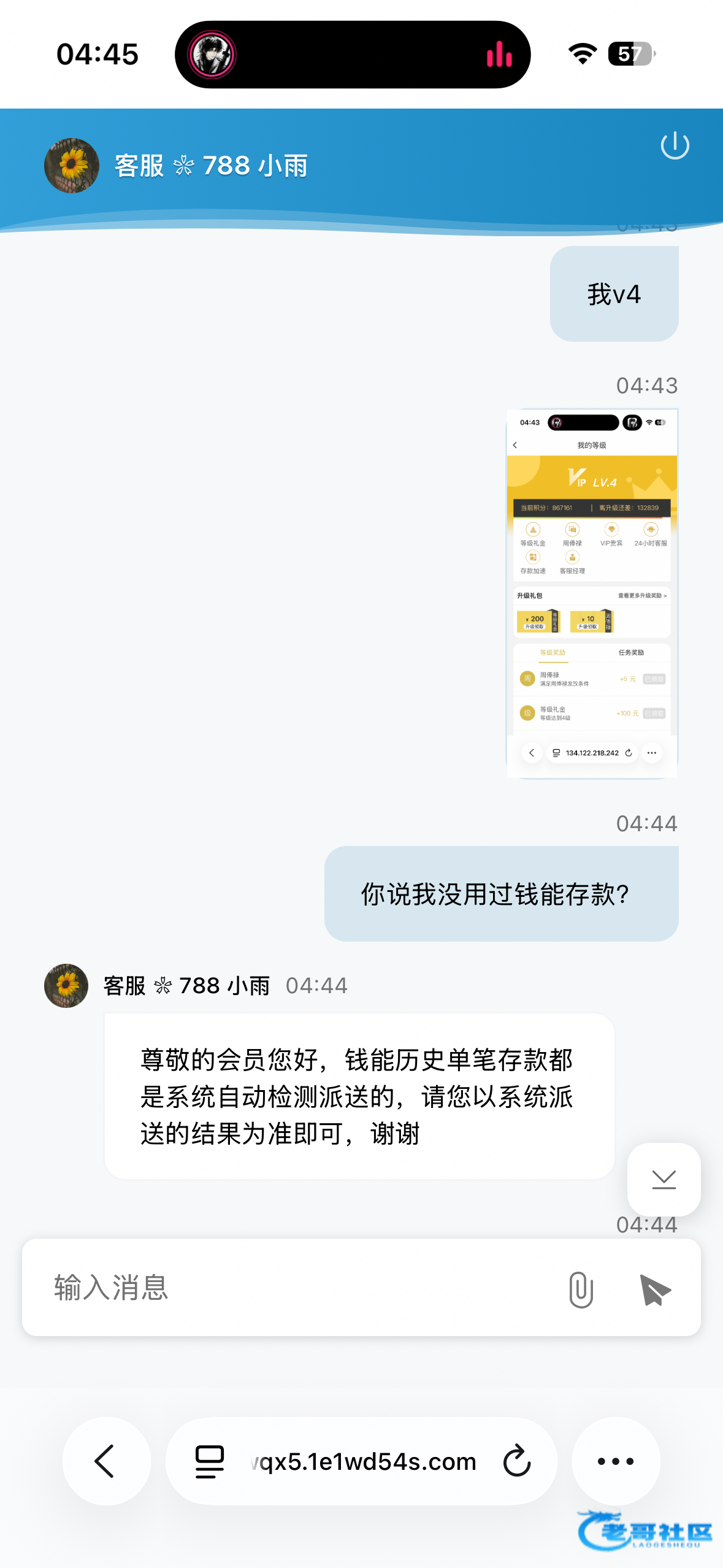Attach a file with the paperclip icon
This screenshot has width=723, height=1568.
(x=580, y=1289)
